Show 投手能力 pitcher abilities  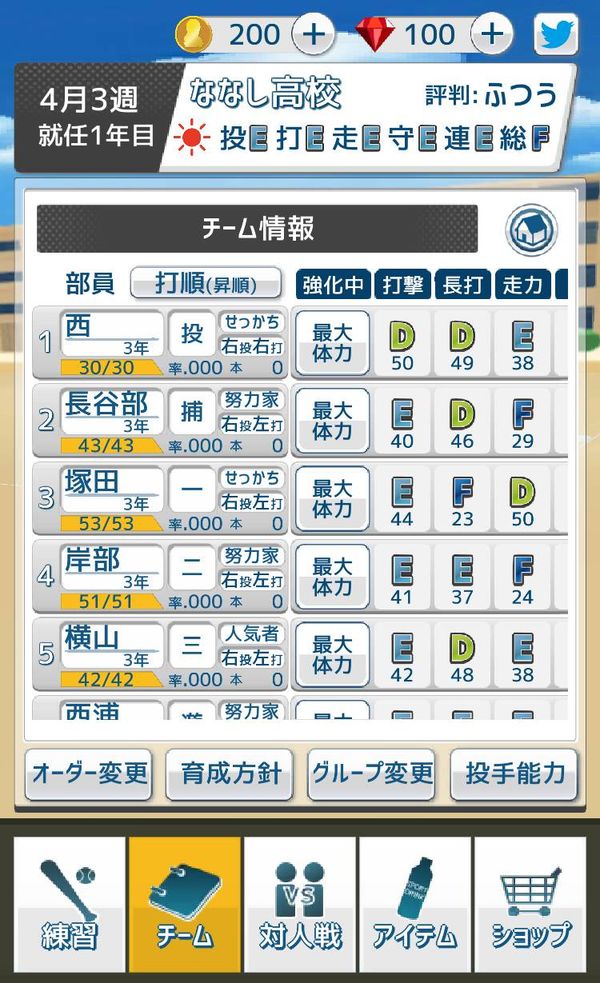513,775
